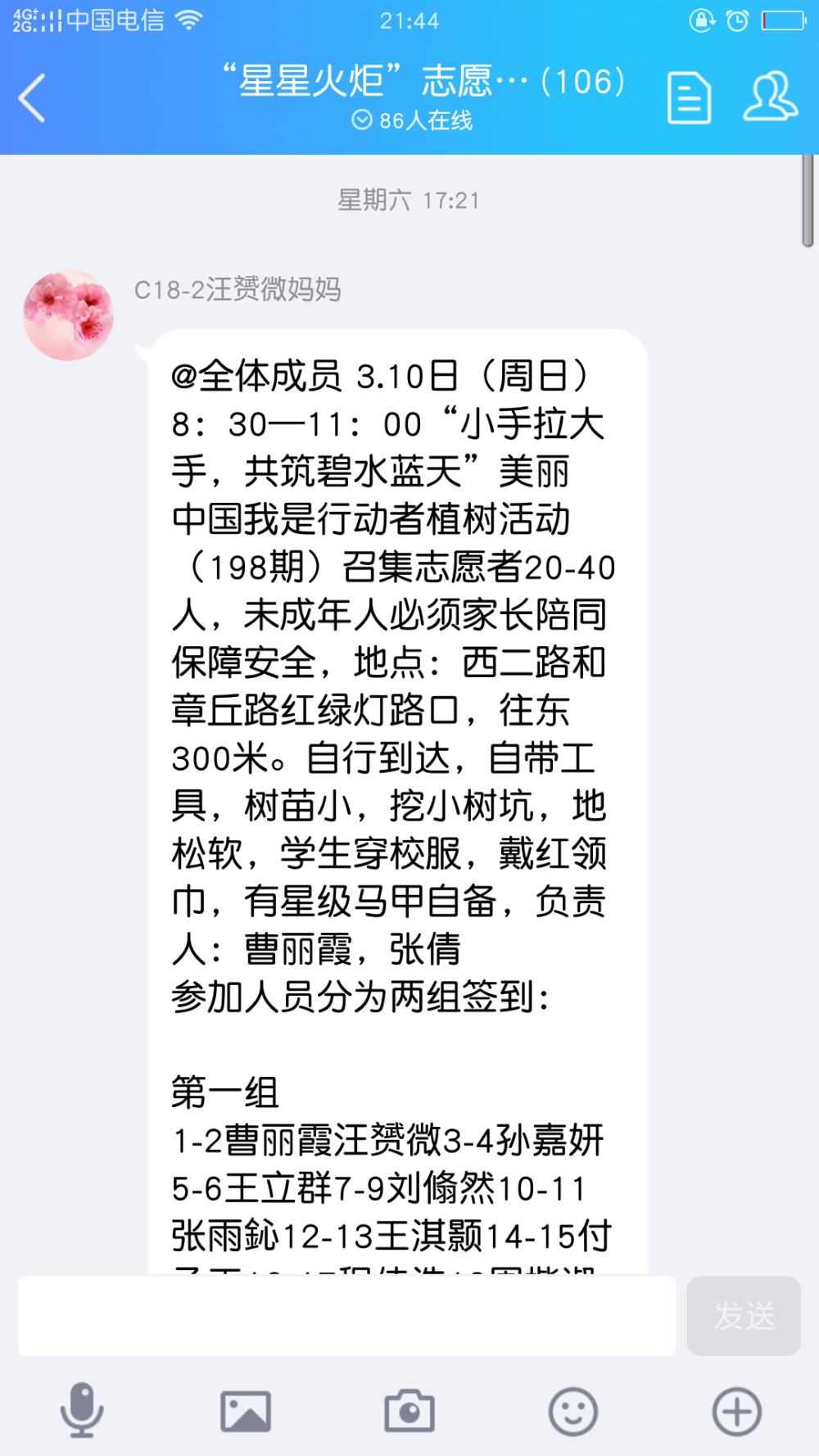The width and height of the screenshot is (819, 1456).
Task: Start voice input with the microphone
Action: point(82,1410)
